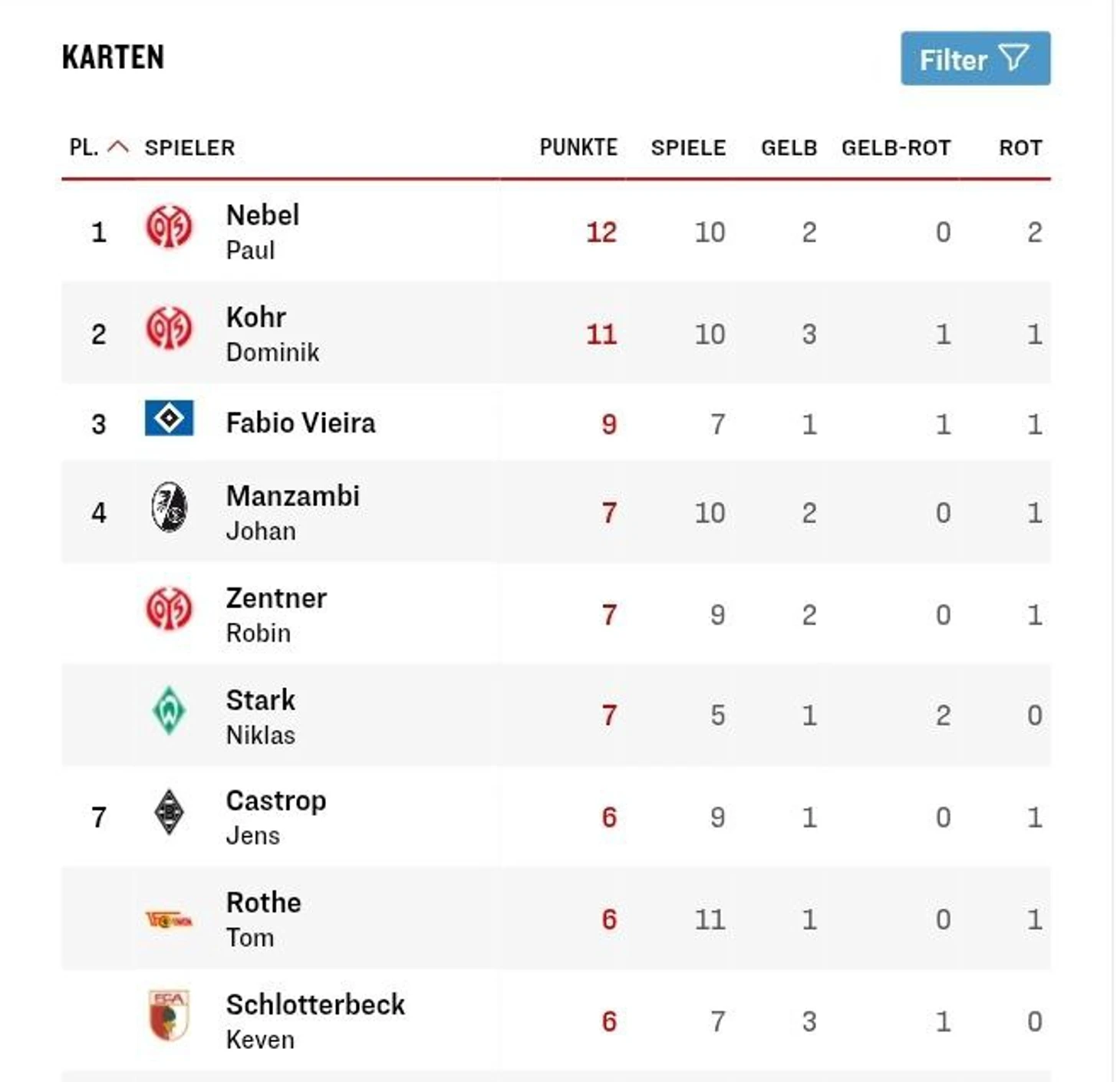Viewport: 1120px width, 1082px height.
Task: Select Jens Castrop's row
Action: 275,817
